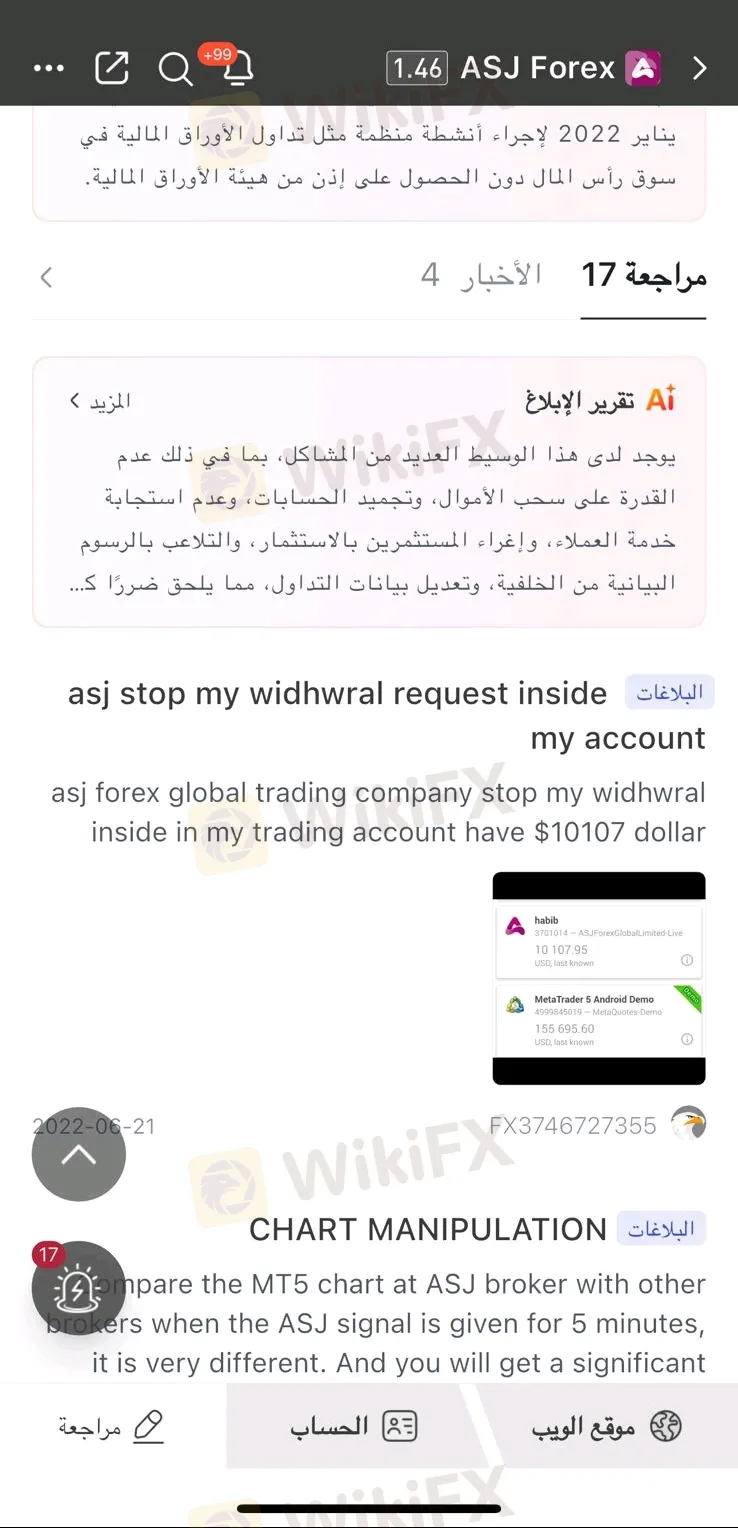Viewport: 738px width, 1528px height.
Task: Tap المزيد in the AI report card
Action: click(101, 401)
